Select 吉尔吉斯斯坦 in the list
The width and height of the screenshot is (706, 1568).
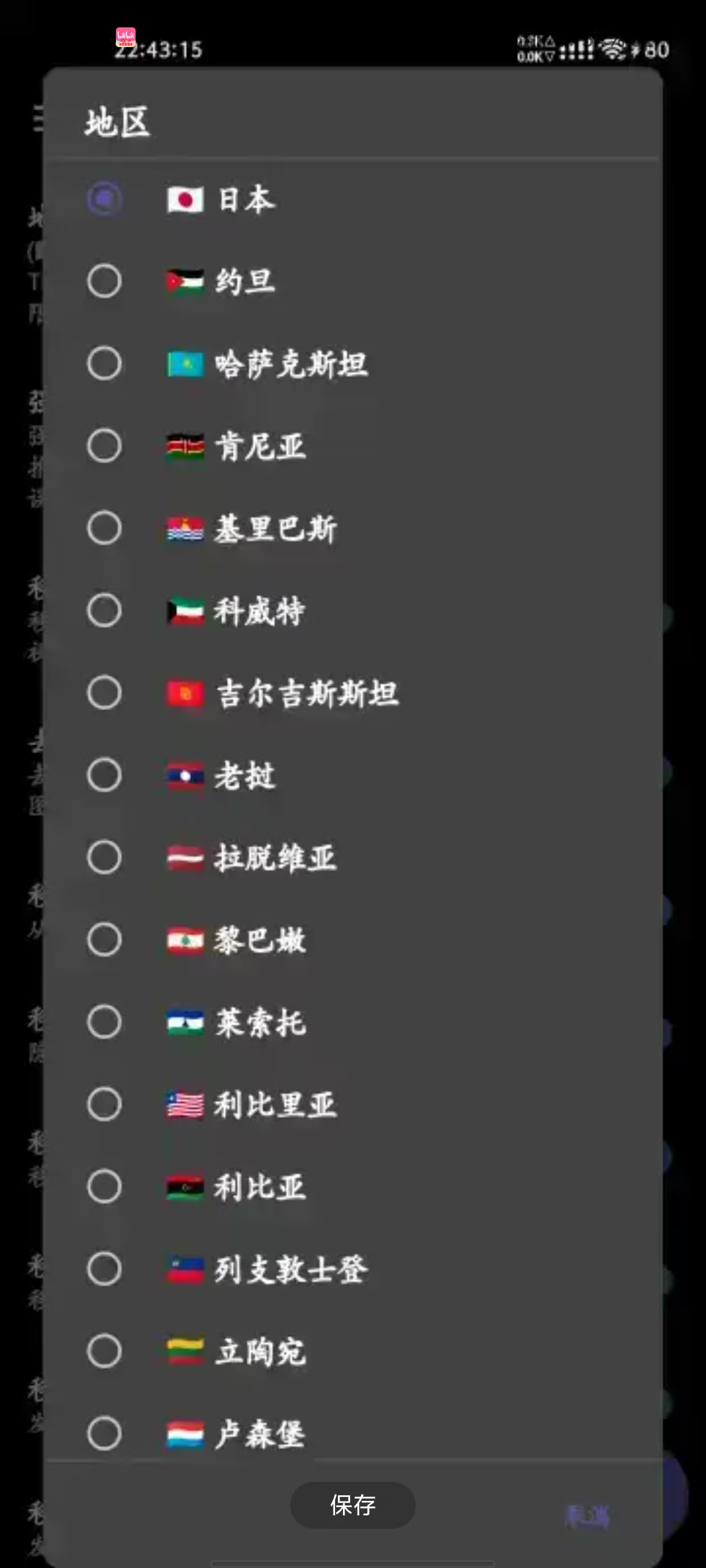click(352, 693)
